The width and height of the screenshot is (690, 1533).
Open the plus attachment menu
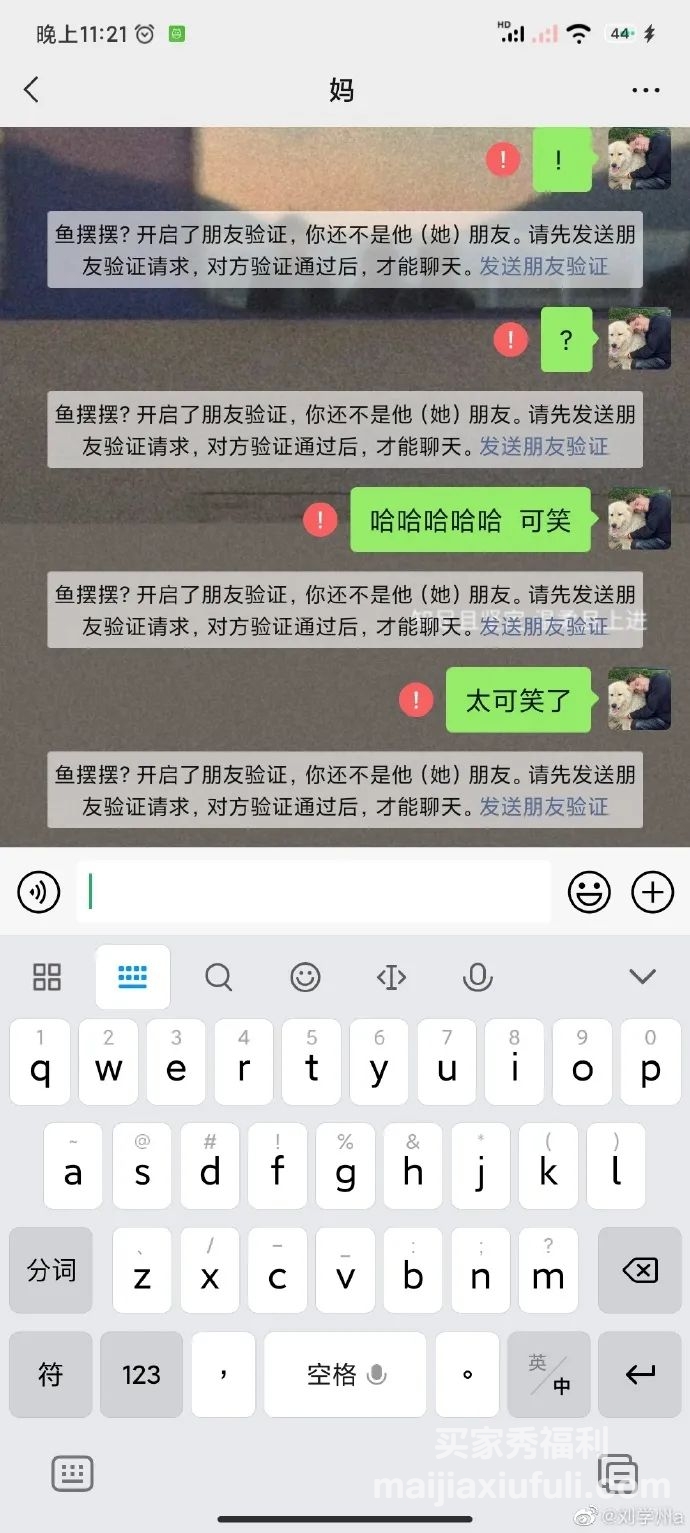tap(653, 891)
